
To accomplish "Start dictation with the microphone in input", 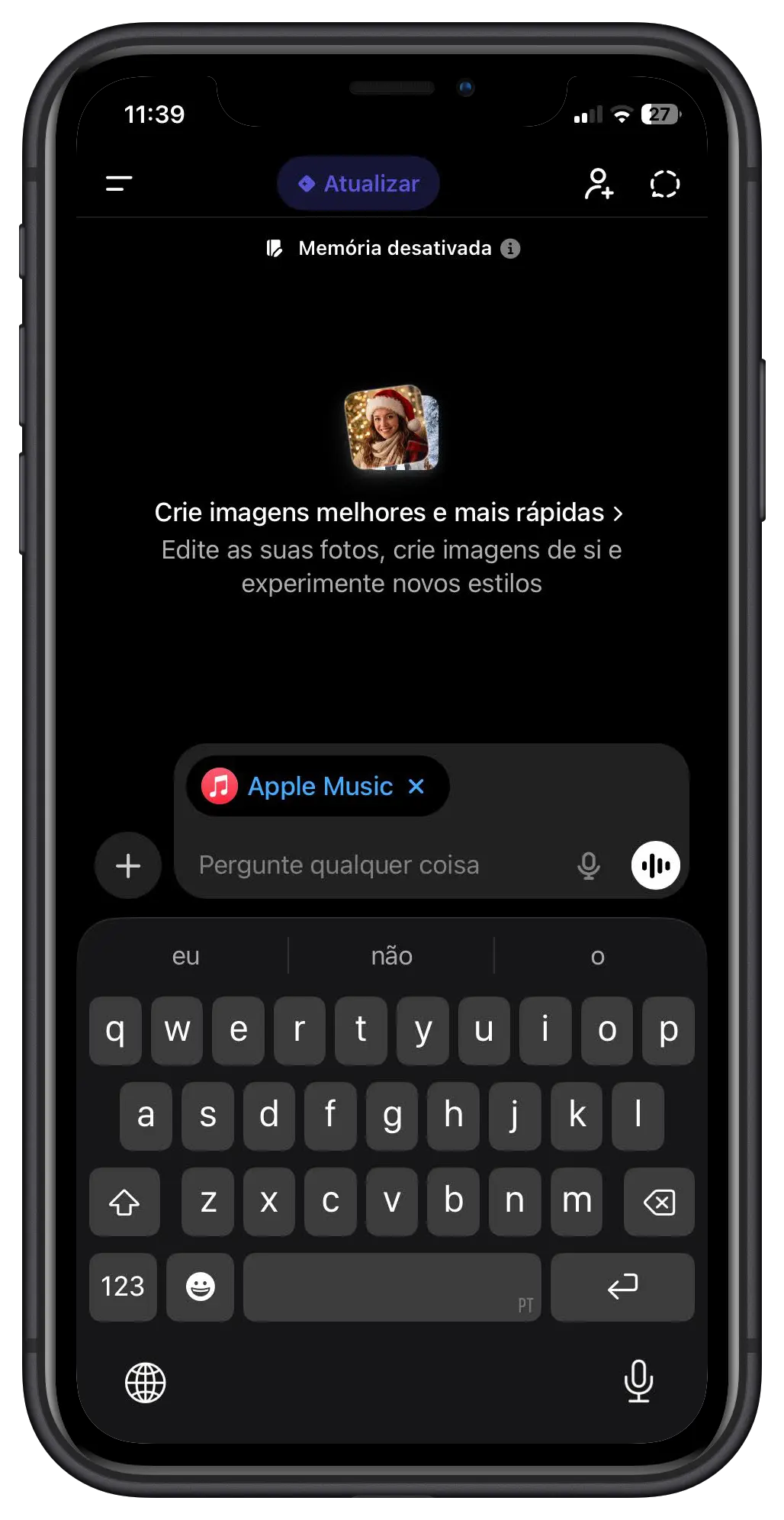I will click(588, 865).
